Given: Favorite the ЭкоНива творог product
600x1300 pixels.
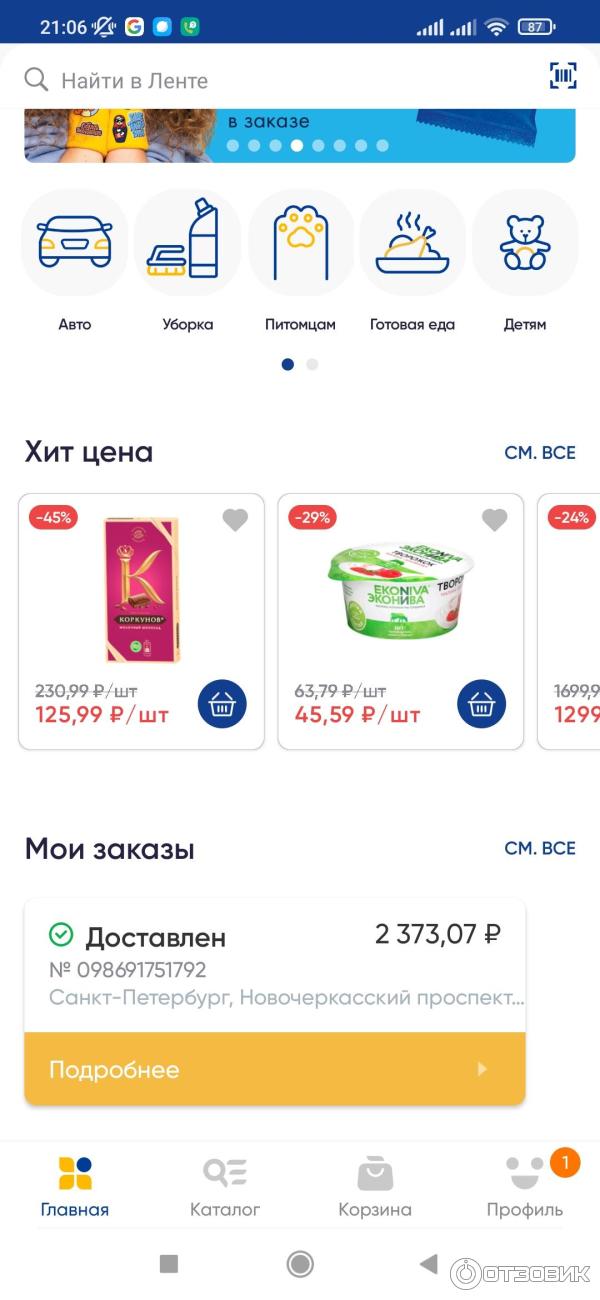Looking at the screenshot, I should (x=494, y=520).
